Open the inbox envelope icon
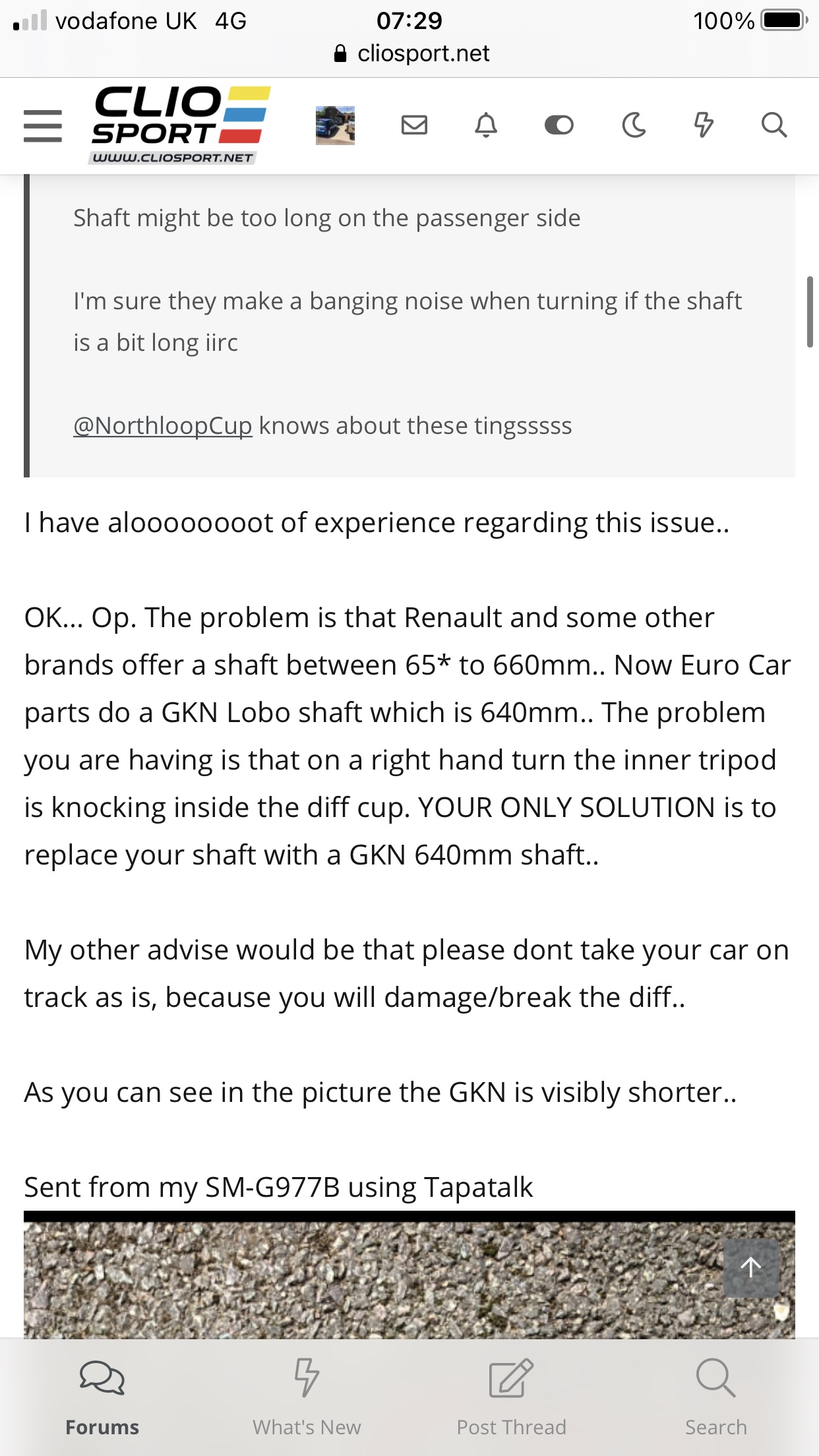This screenshot has width=819, height=1456. click(x=414, y=125)
